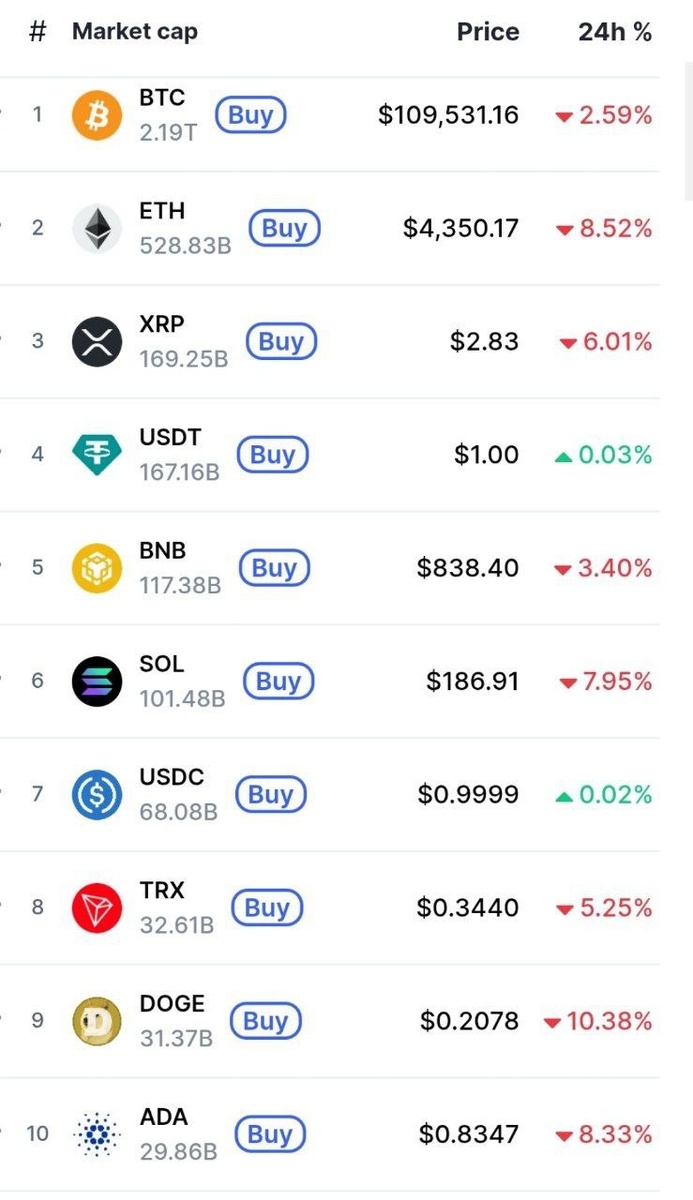
Task: Buy TRX via its Buy button
Action: [x=266, y=907]
